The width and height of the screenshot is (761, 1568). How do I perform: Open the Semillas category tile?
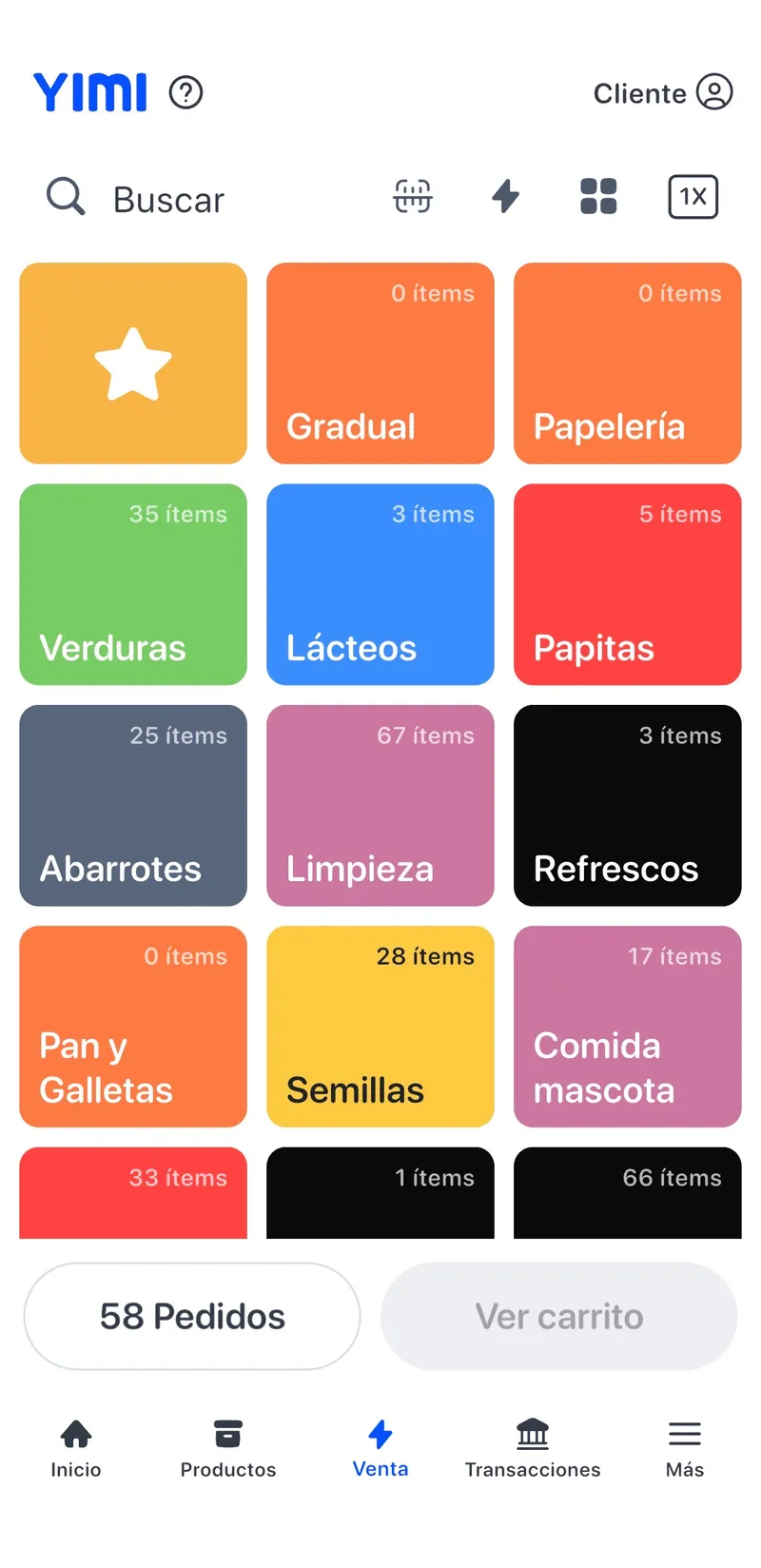380,1027
